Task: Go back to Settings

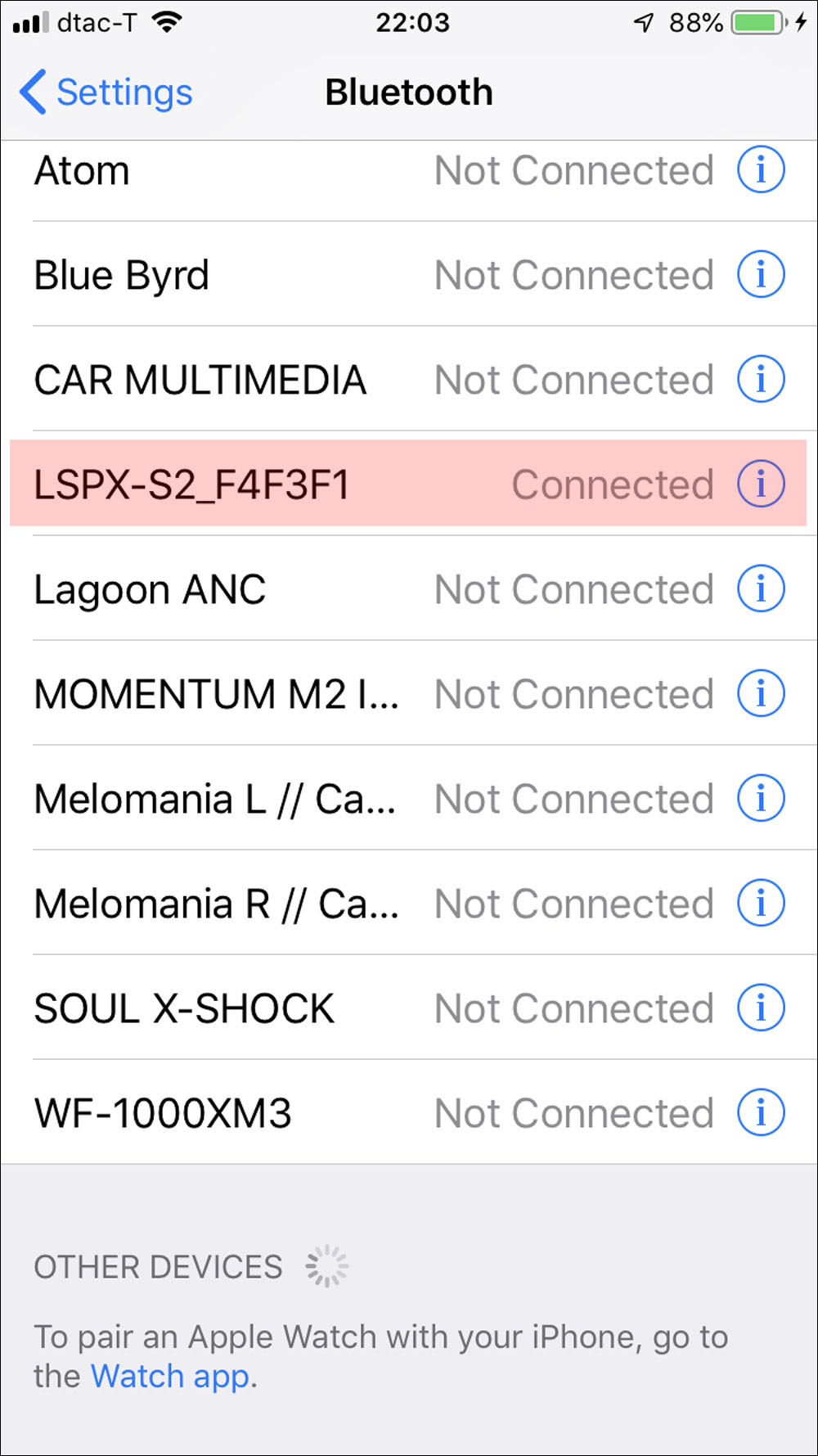Action: coord(106,92)
